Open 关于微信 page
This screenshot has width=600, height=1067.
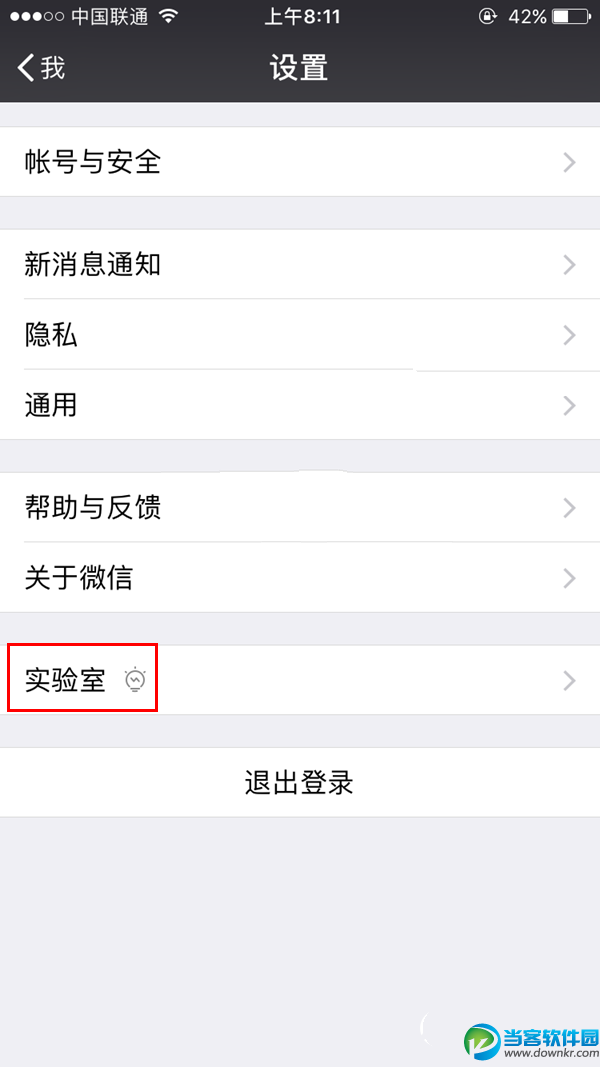pos(300,578)
